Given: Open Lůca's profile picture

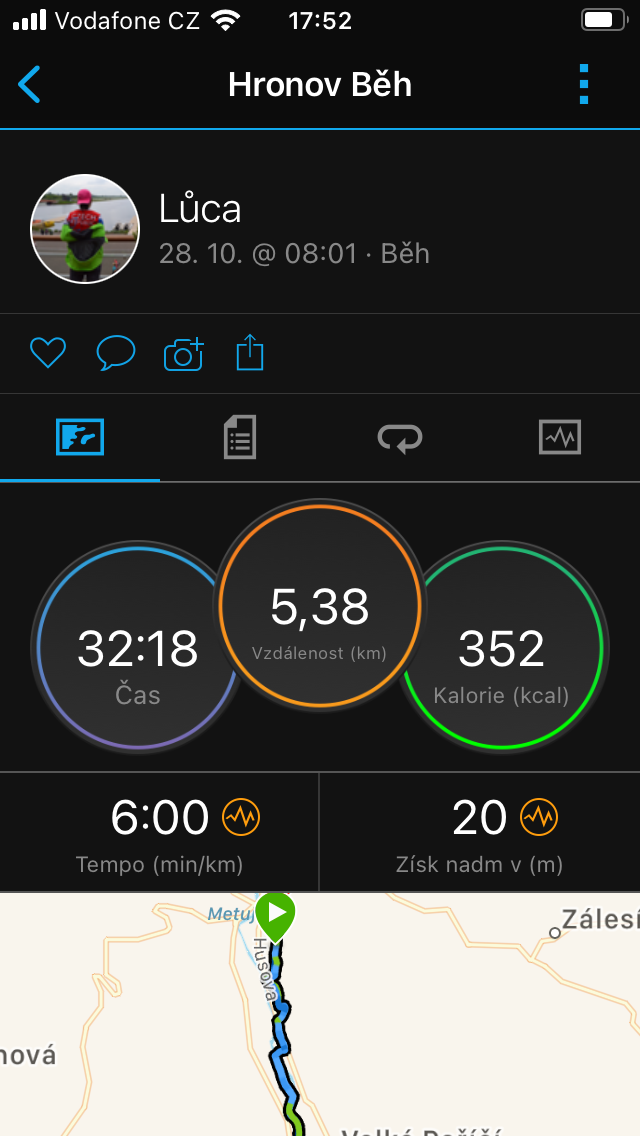Looking at the screenshot, I should (85, 229).
